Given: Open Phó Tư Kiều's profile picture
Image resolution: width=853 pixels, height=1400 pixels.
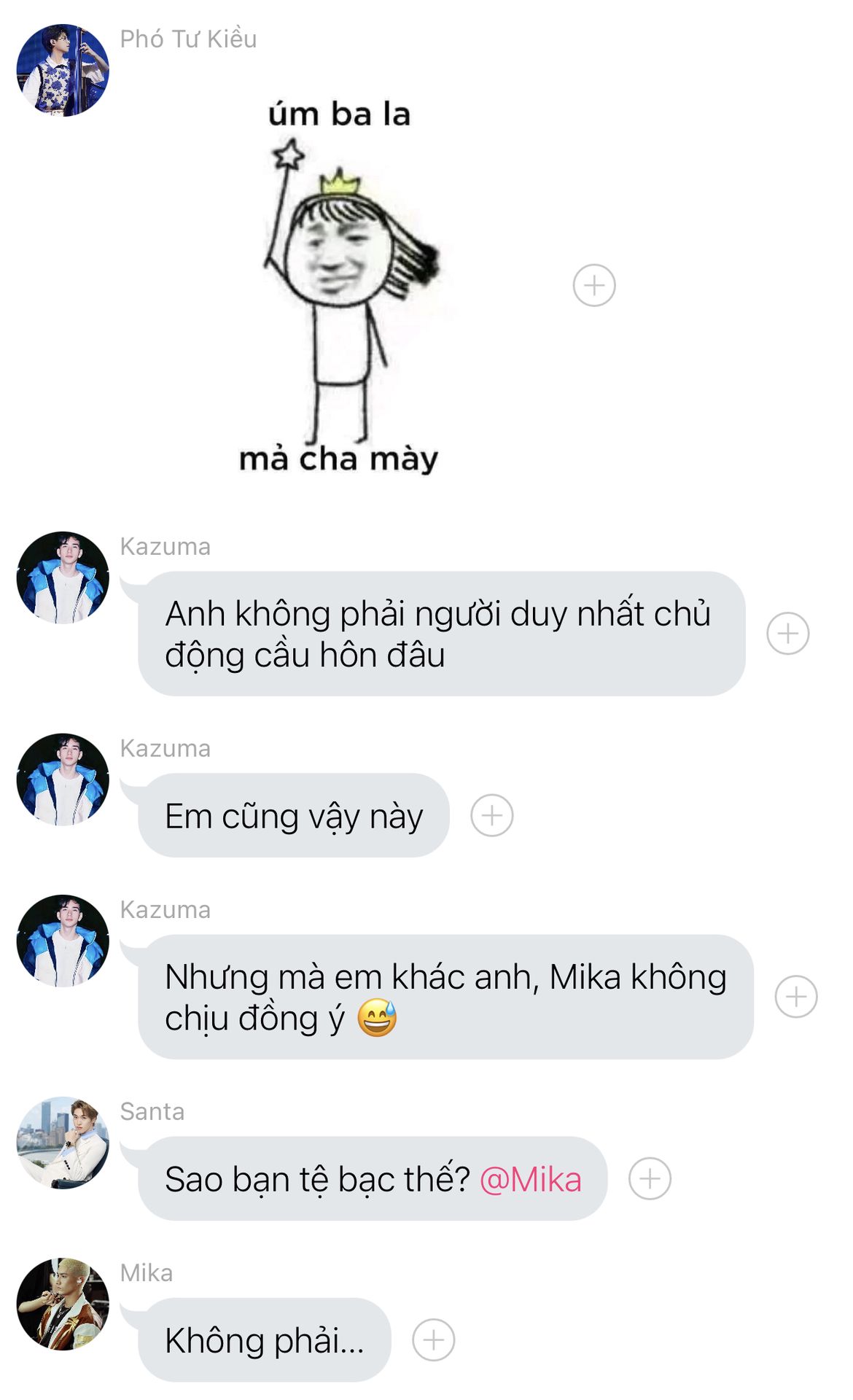Looking at the screenshot, I should point(63,70).
